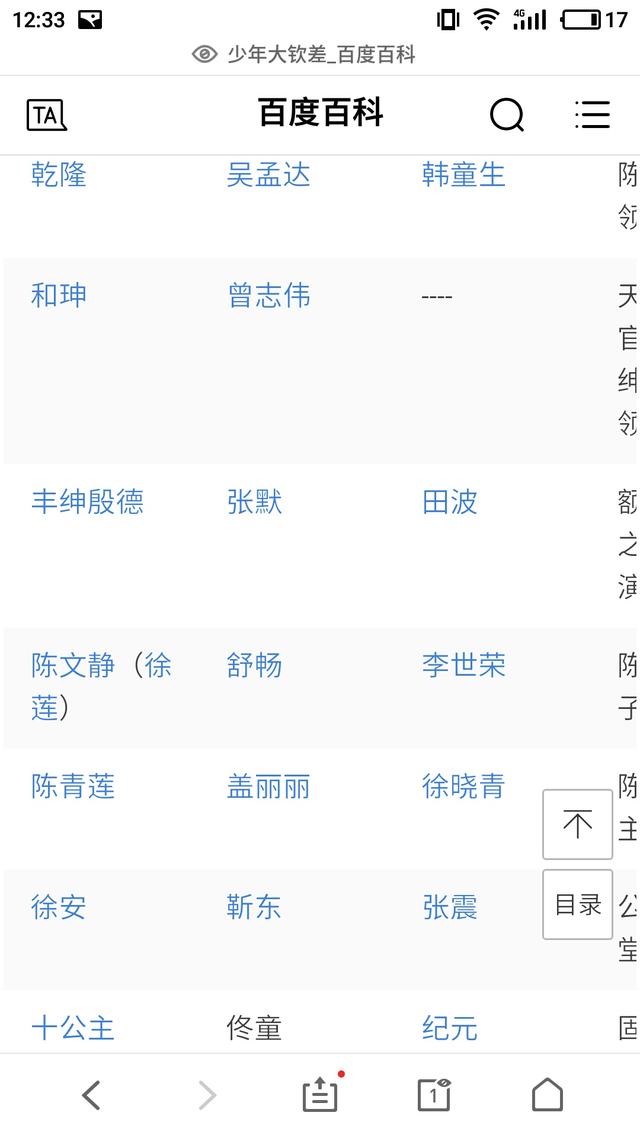Open the TA feature icon
The width and height of the screenshot is (640, 1138).
pyautogui.click(x=46, y=115)
